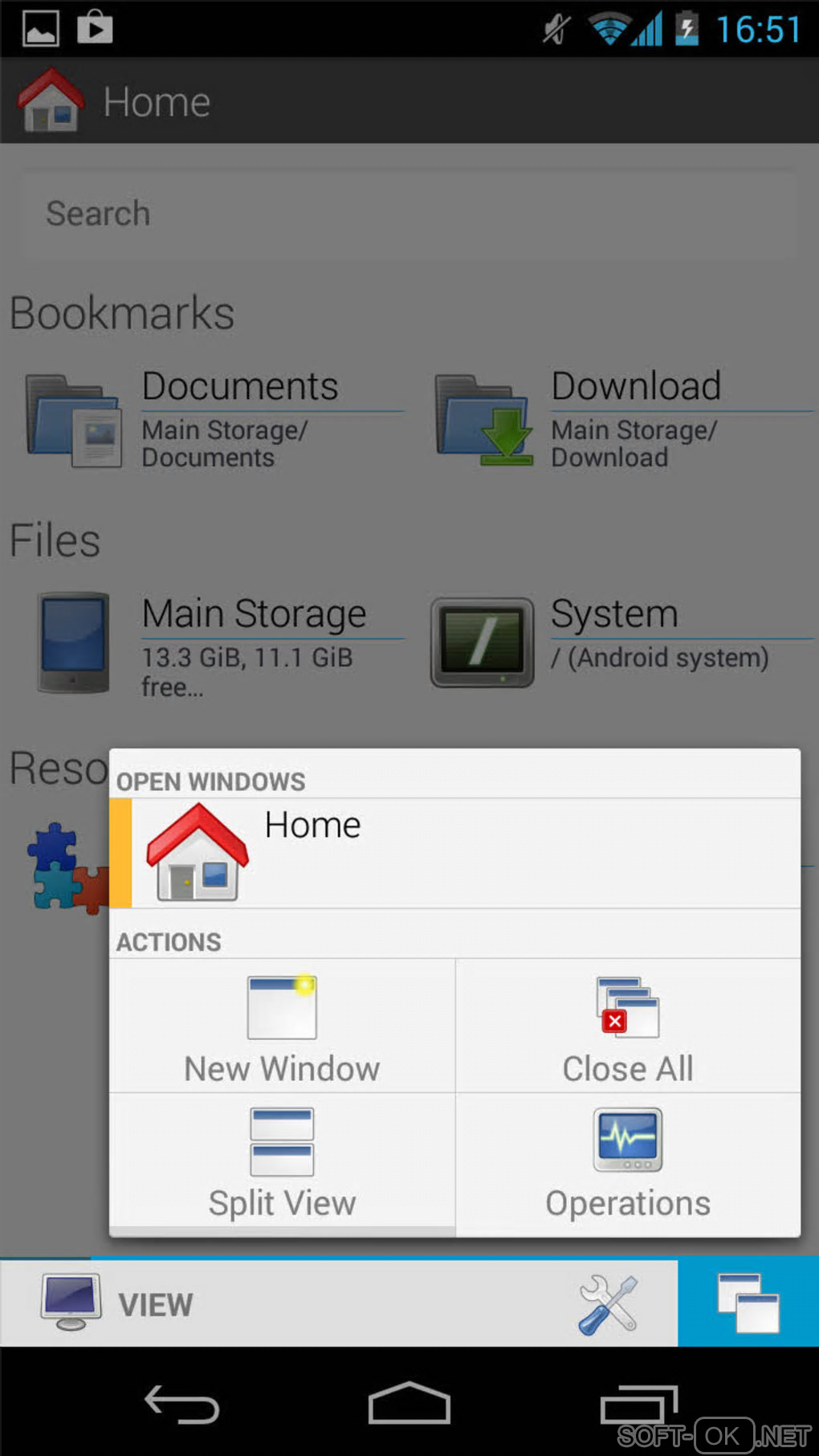Select the Home open window
Viewport: 819px width, 1456px height.
coord(454,854)
